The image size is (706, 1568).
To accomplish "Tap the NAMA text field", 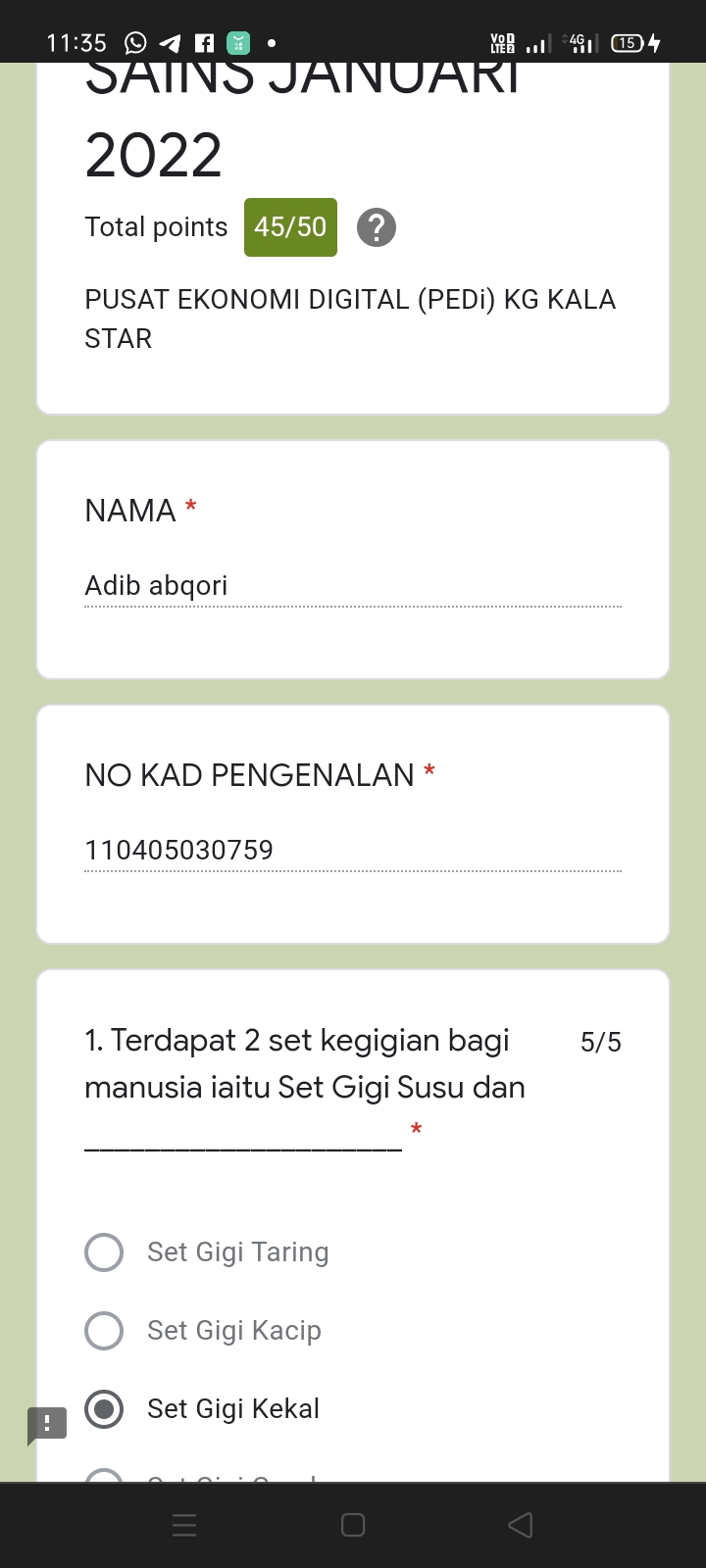I will (353, 586).
